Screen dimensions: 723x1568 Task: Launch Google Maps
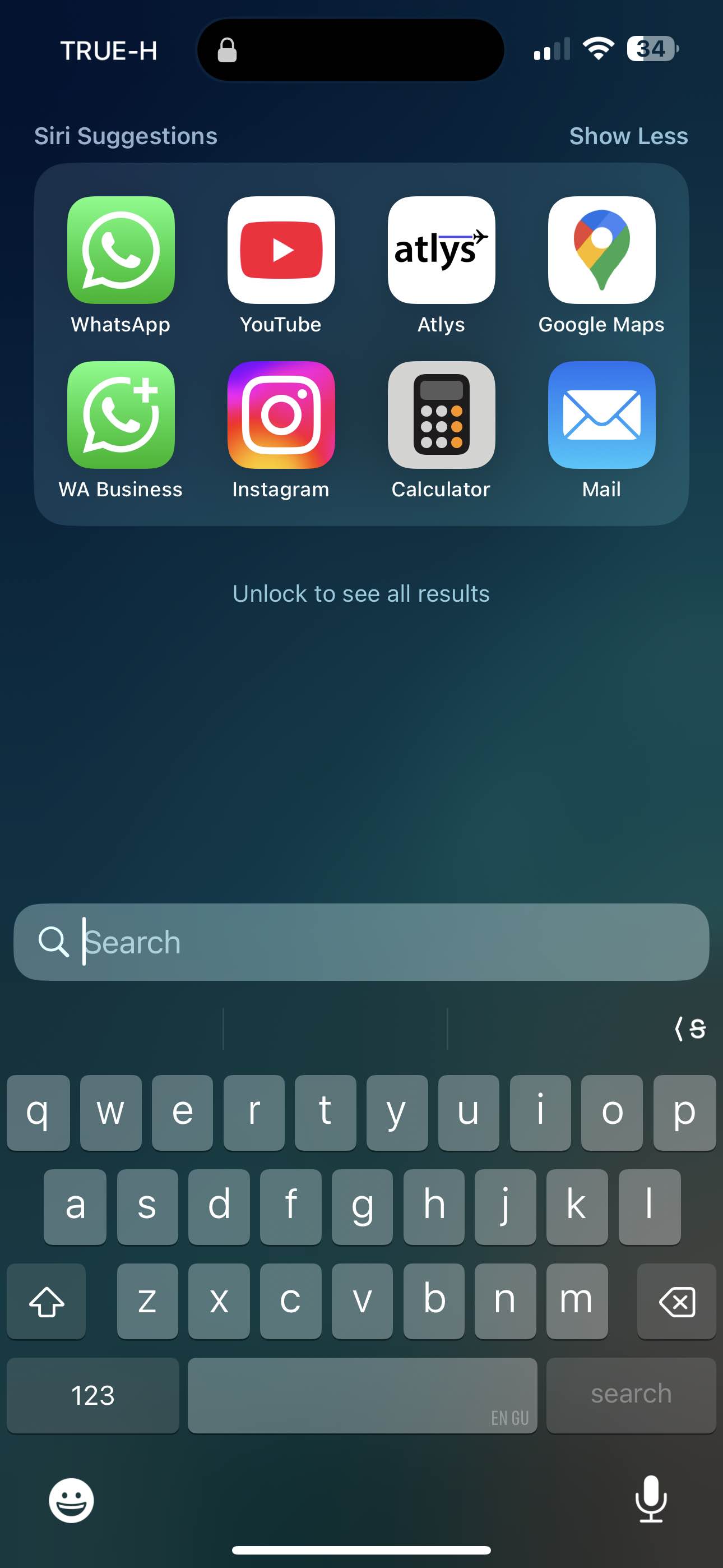coord(601,250)
